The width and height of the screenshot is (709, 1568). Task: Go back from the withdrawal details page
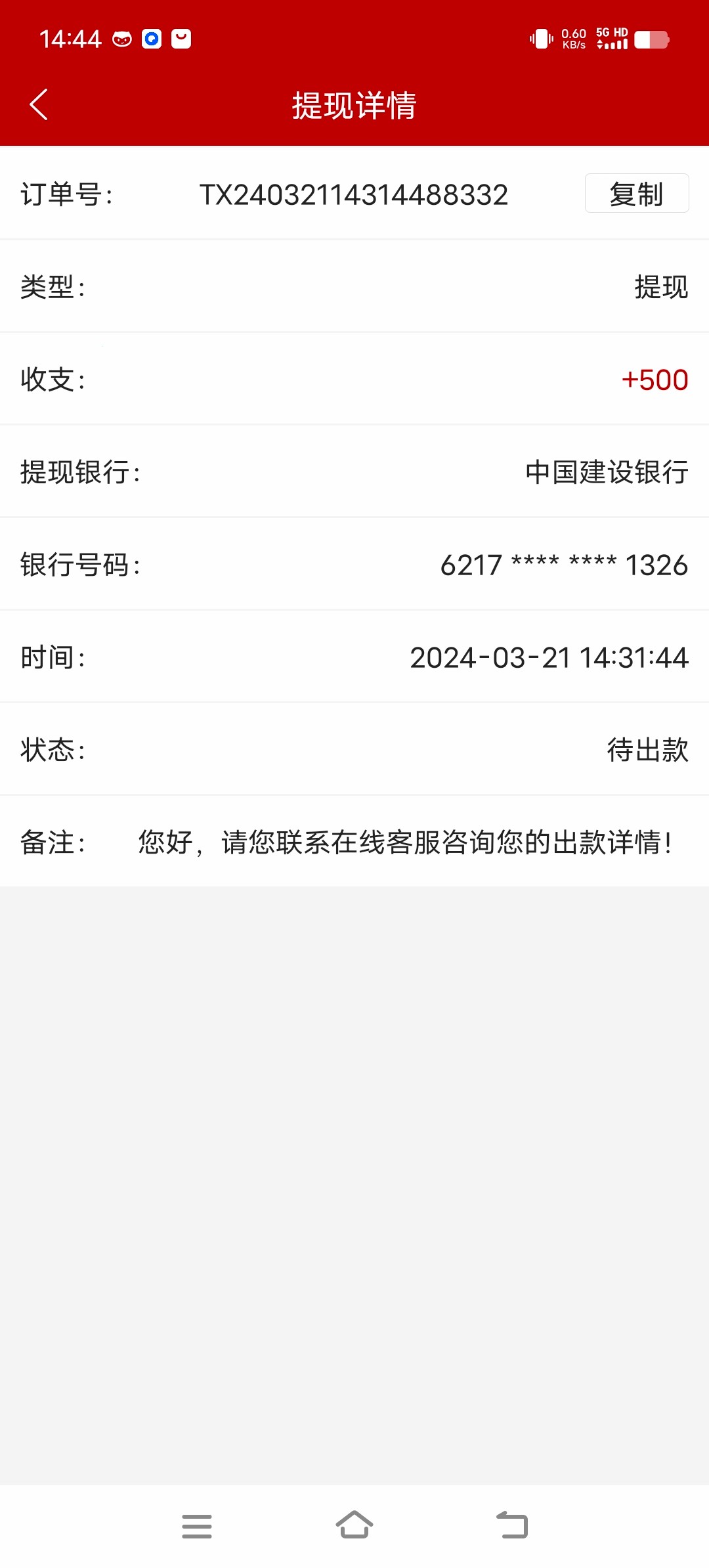pyautogui.click(x=39, y=105)
